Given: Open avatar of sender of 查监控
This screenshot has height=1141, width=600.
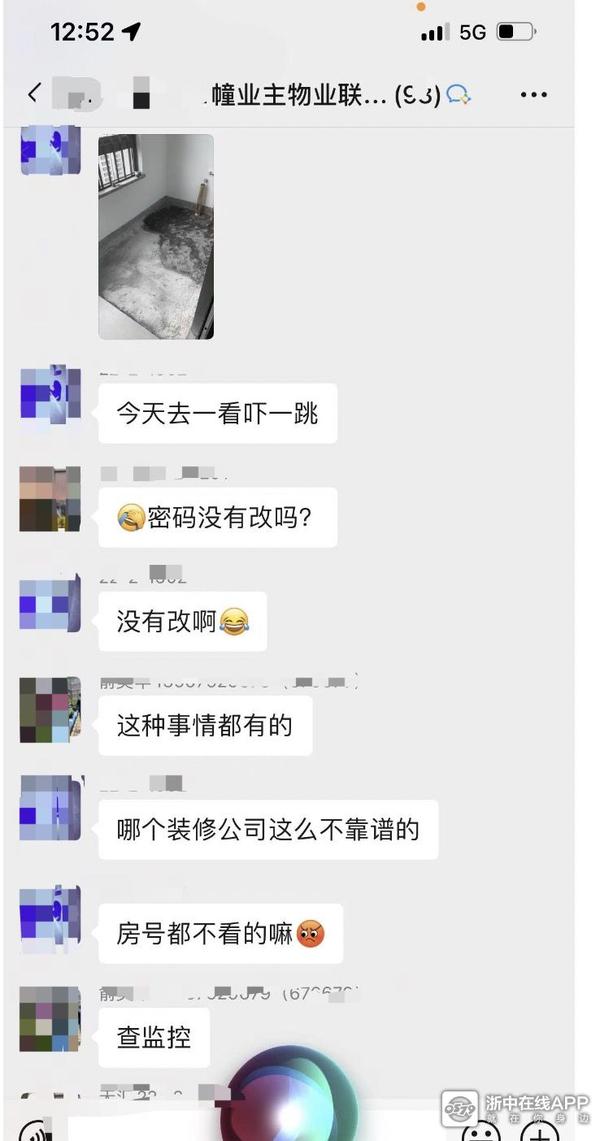Looking at the screenshot, I should [50, 1018].
